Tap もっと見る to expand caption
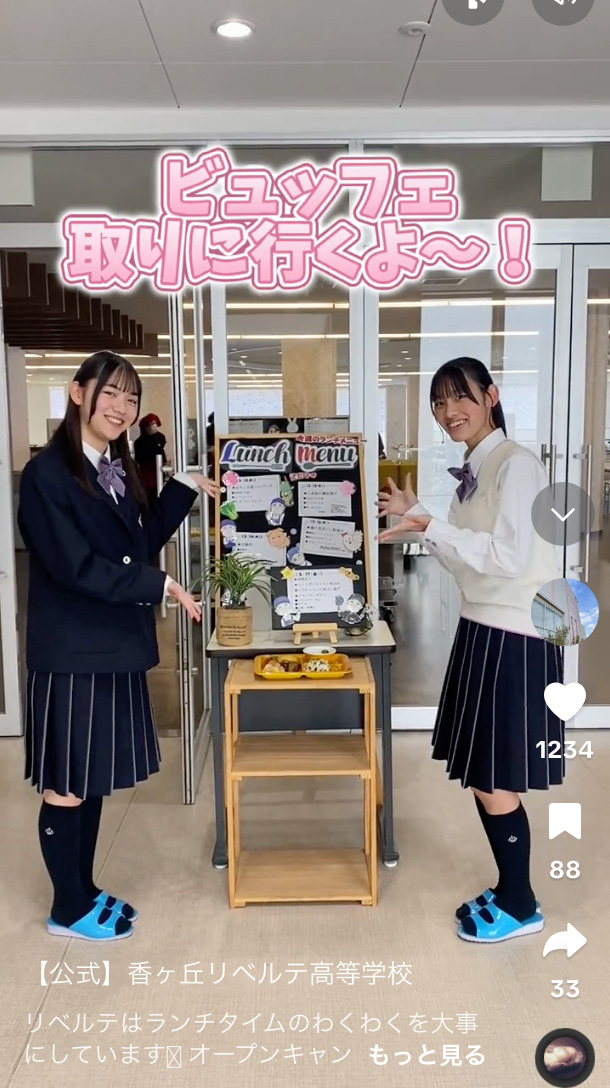The width and height of the screenshot is (610, 1088). tap(427, 1055)
